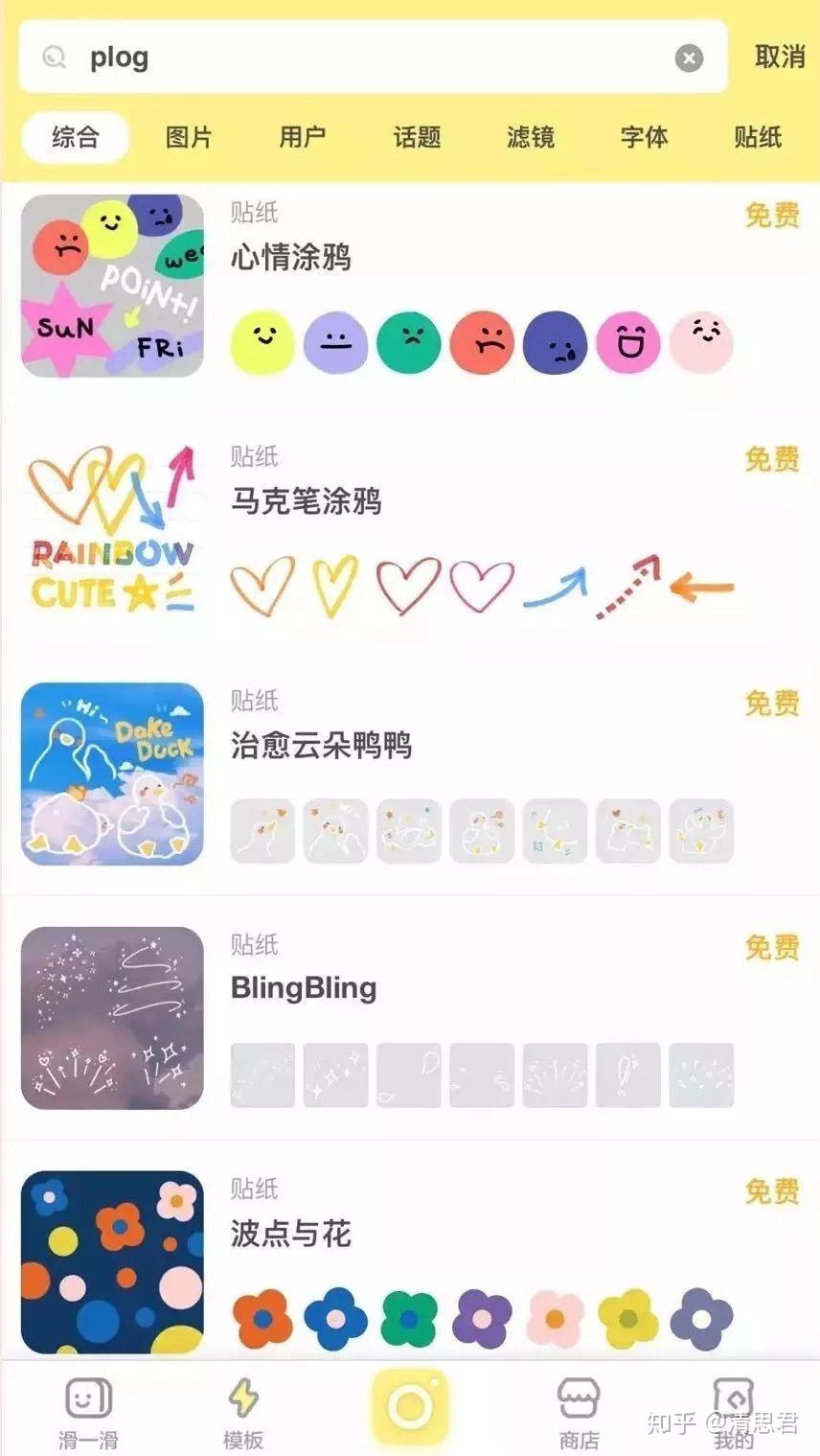Image resolution: width=820 pixels, height=1456 pixels.
Task: Clear the search field with the × icon
Action: pyautogui.click(x=688, y=58)
